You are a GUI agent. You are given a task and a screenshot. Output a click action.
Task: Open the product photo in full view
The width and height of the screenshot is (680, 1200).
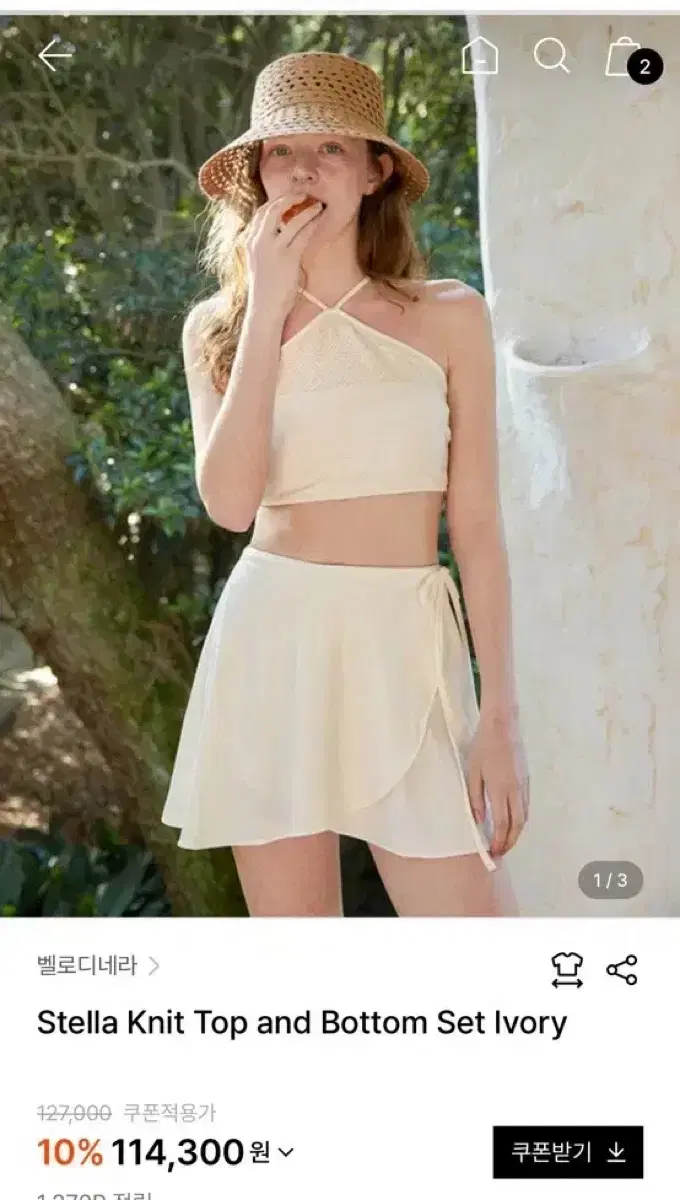point(340,465)
